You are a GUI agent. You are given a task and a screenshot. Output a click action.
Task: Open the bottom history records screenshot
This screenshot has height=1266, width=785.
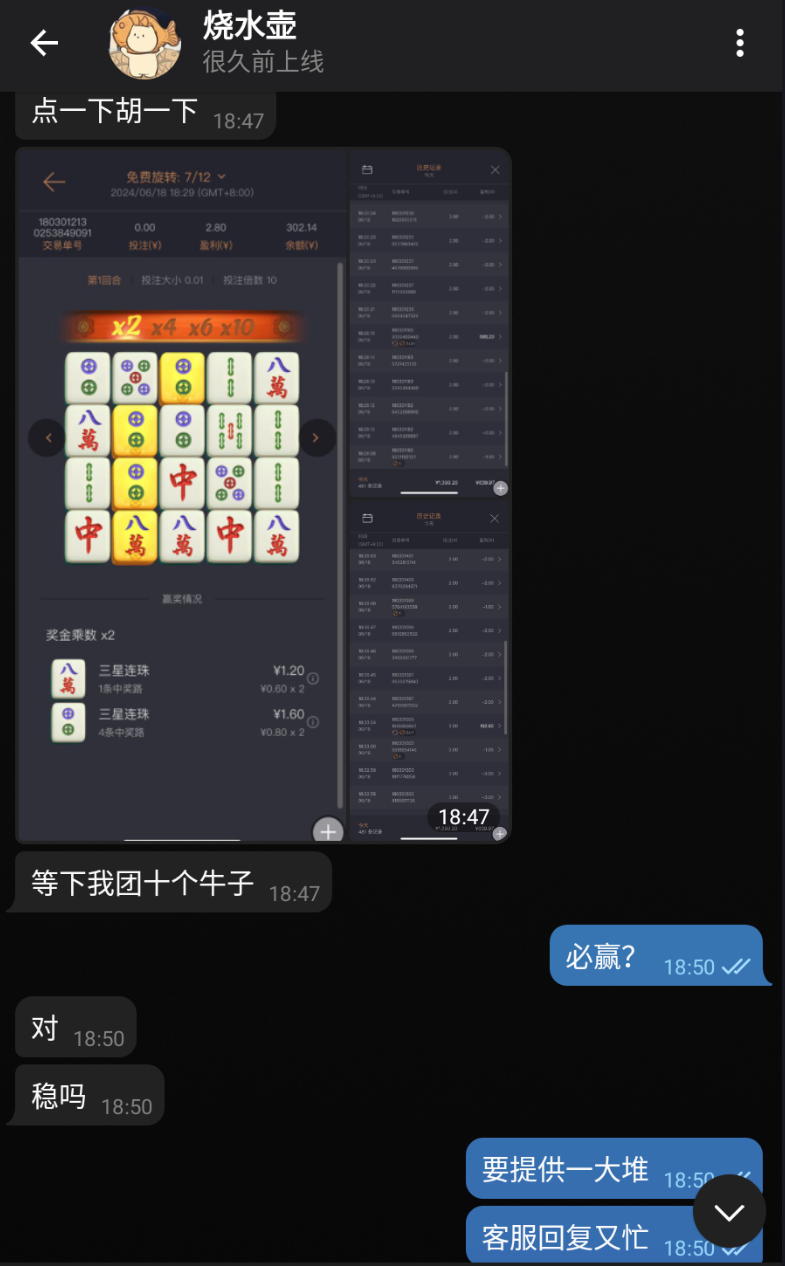(430, 671)
